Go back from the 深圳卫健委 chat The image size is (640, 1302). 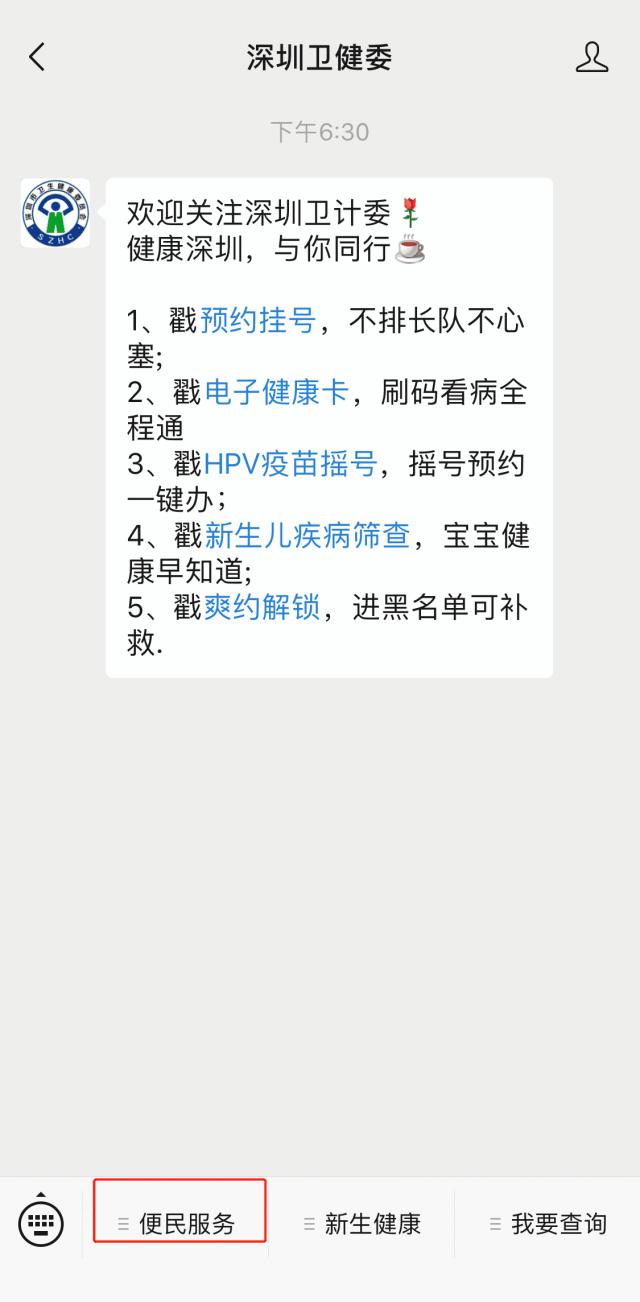click(x=37, y=57)
